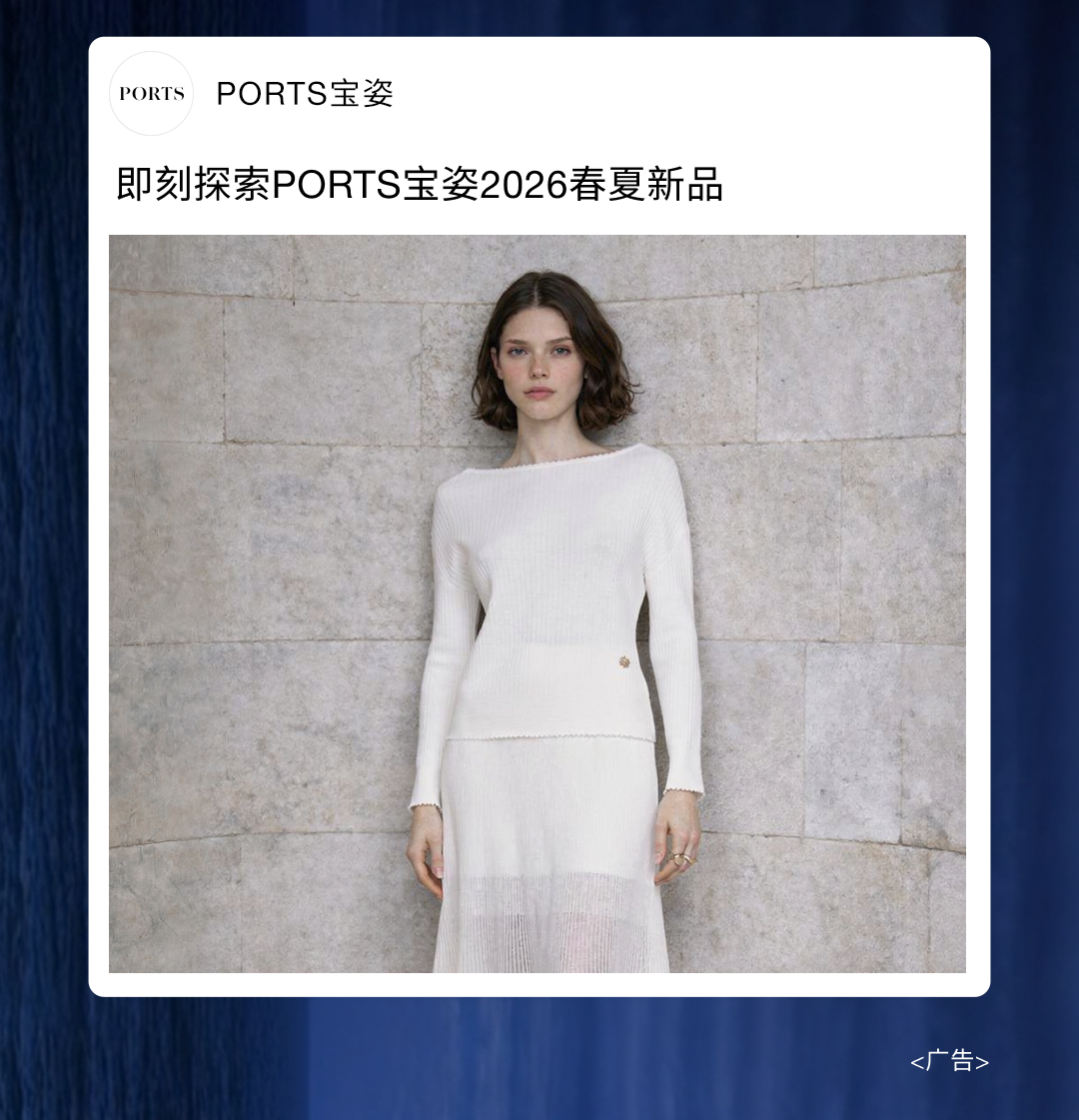The image size is (1079, 1120).
Task: Tap the PORTS round profile avatar
Action: coord(152,94)
